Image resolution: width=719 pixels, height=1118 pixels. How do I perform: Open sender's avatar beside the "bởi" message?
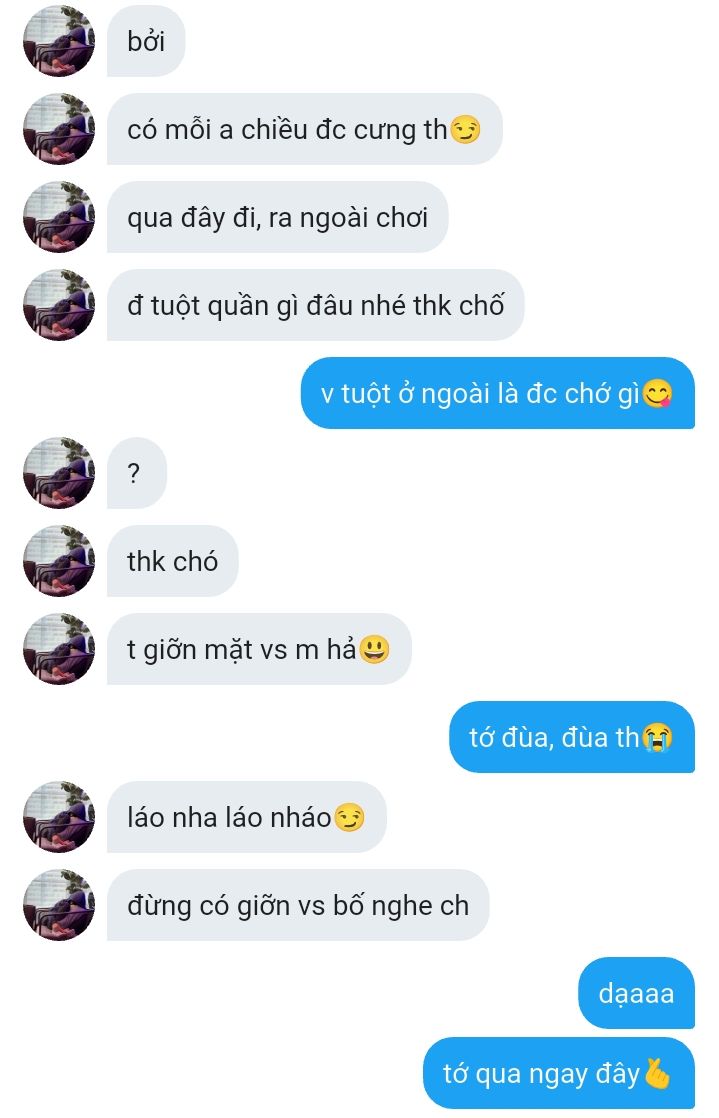point(59,42)
